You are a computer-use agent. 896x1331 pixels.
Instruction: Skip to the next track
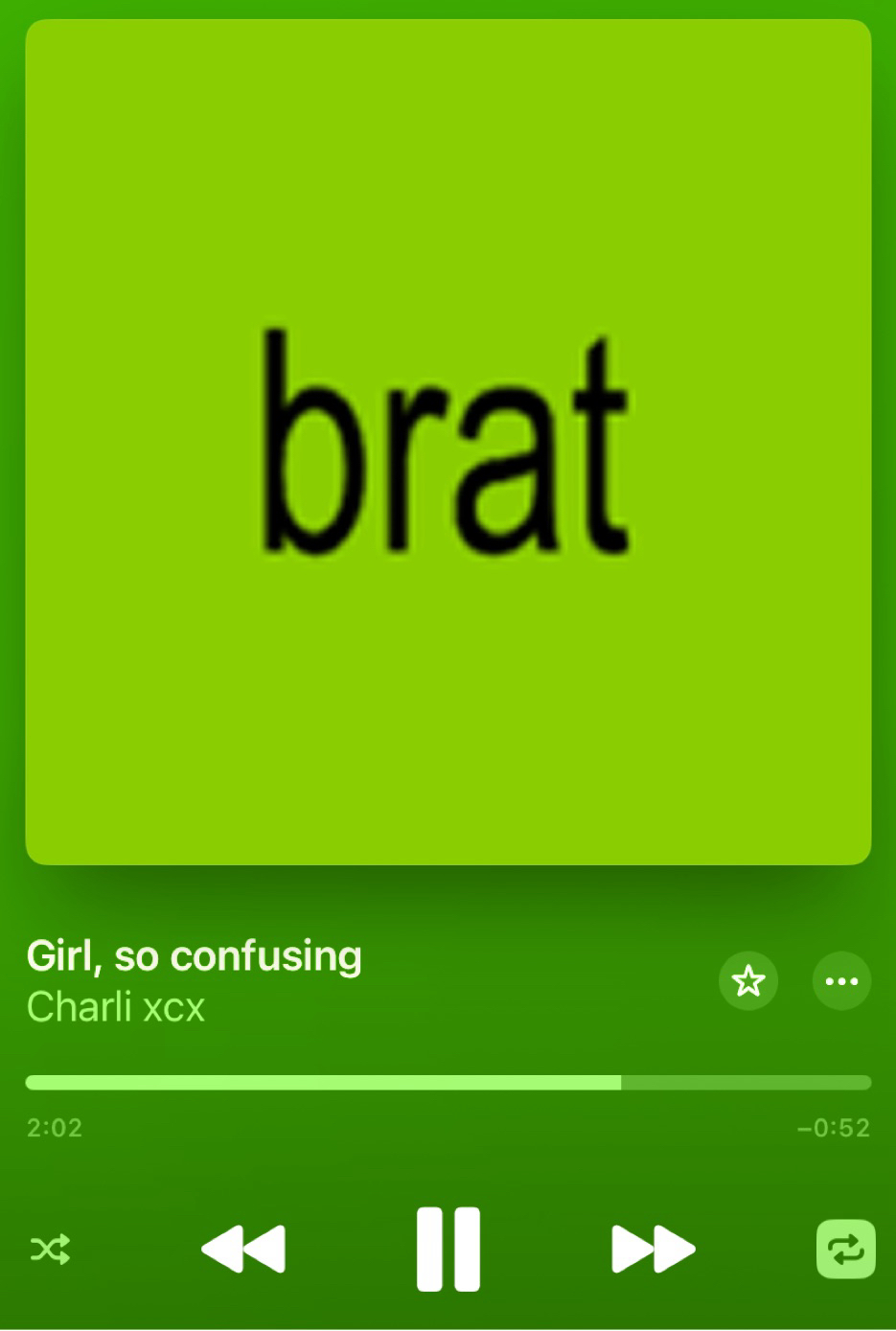653,1249
